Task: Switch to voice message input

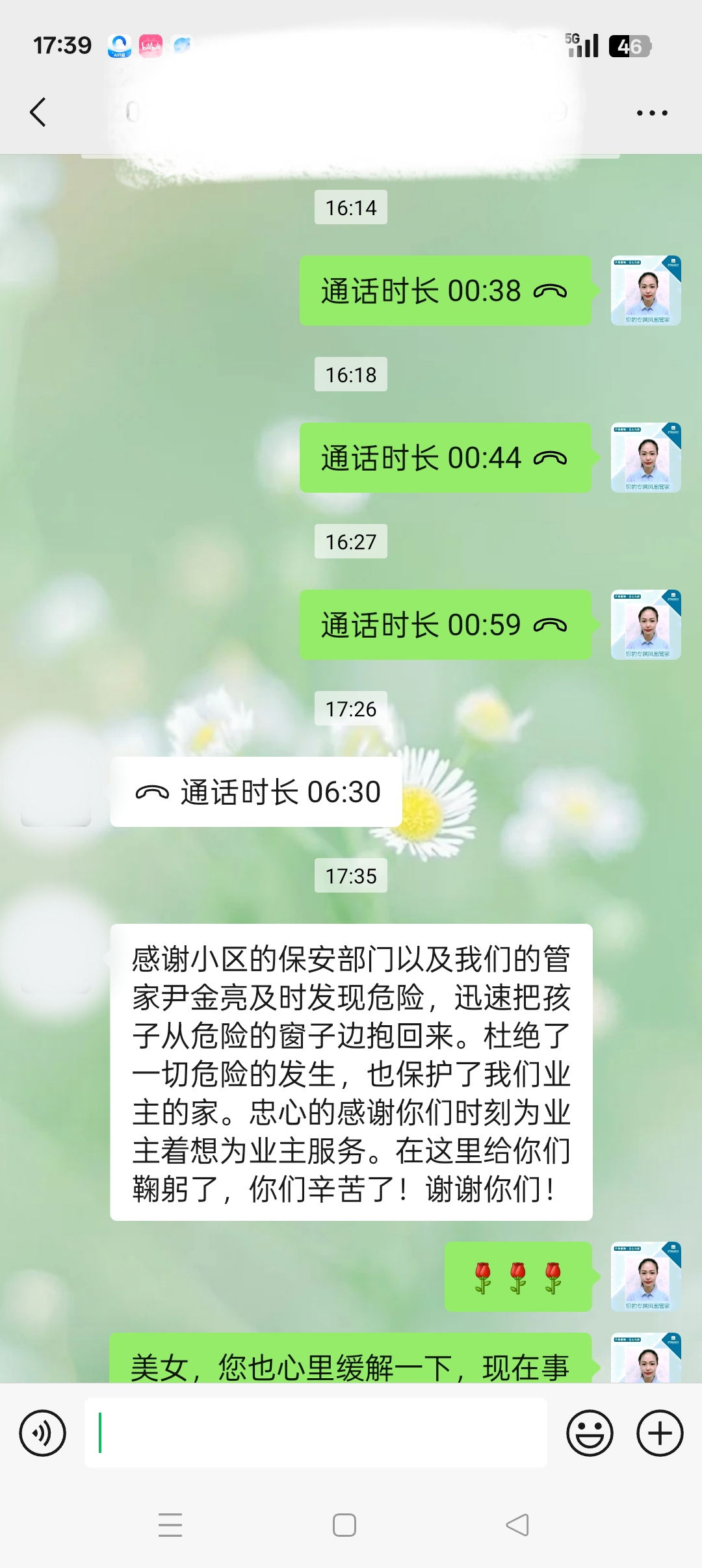Action: tap(43, 1433)
